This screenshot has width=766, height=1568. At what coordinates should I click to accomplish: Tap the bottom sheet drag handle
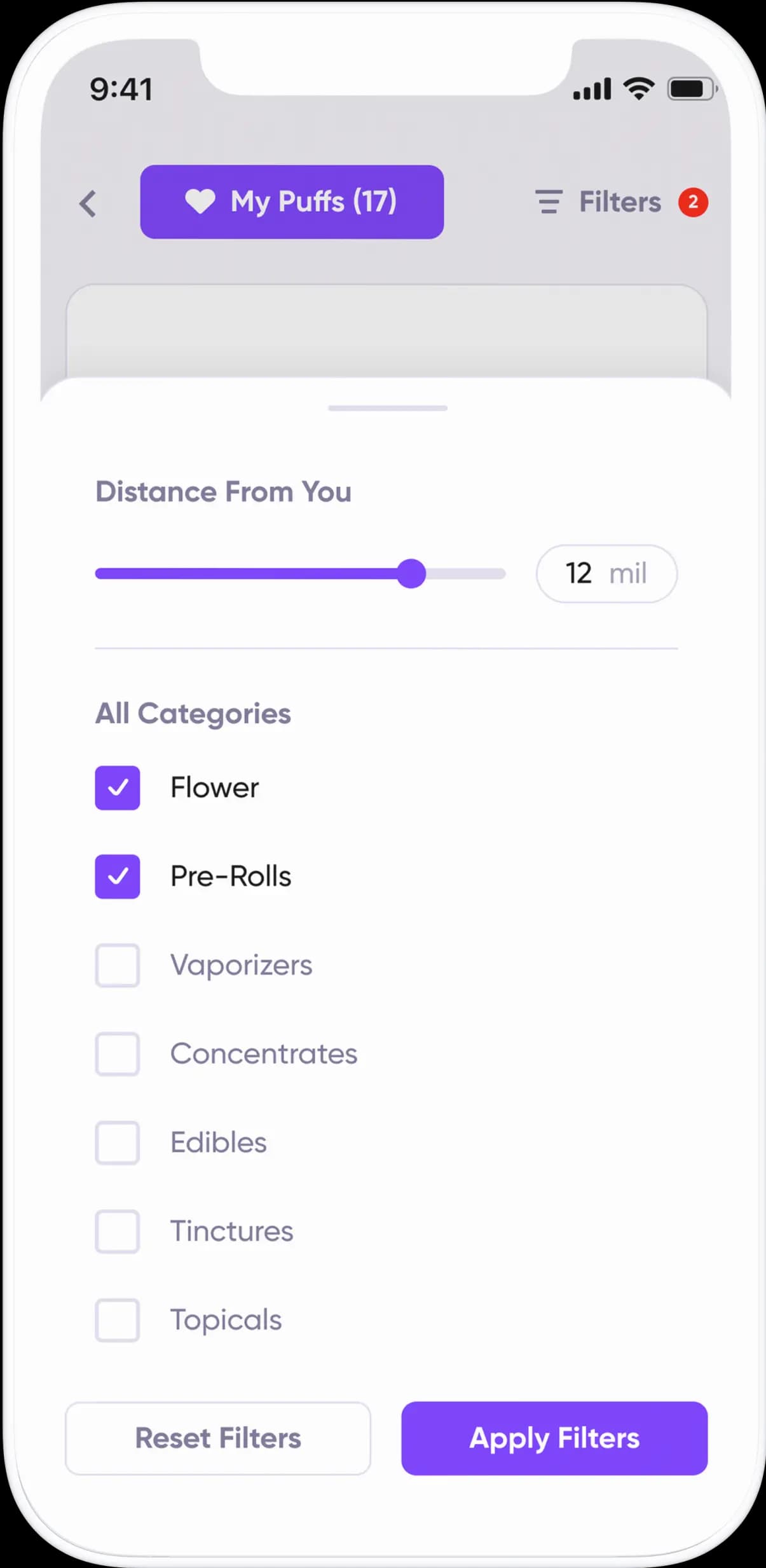click(388, 408)
